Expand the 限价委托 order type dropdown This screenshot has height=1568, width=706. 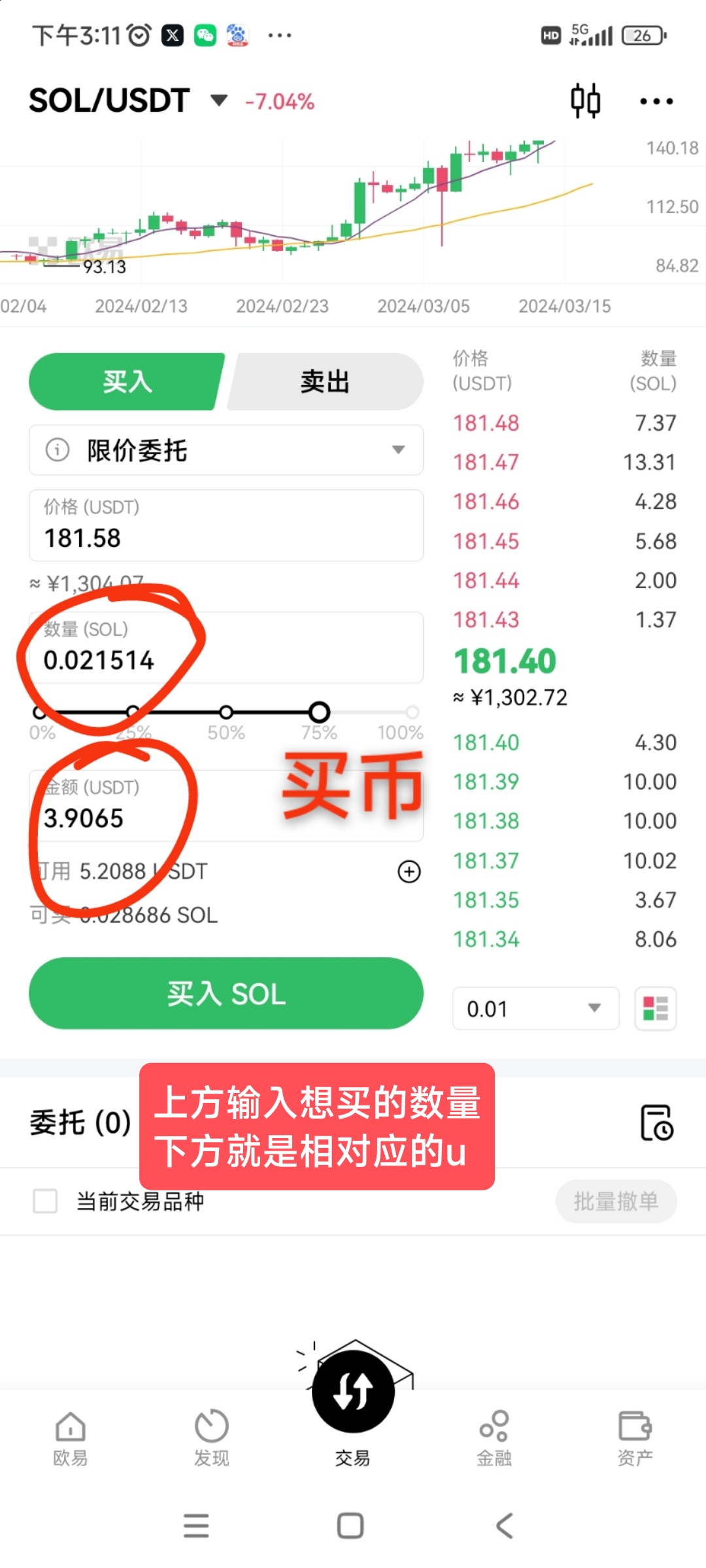click(x=226, y=449)
